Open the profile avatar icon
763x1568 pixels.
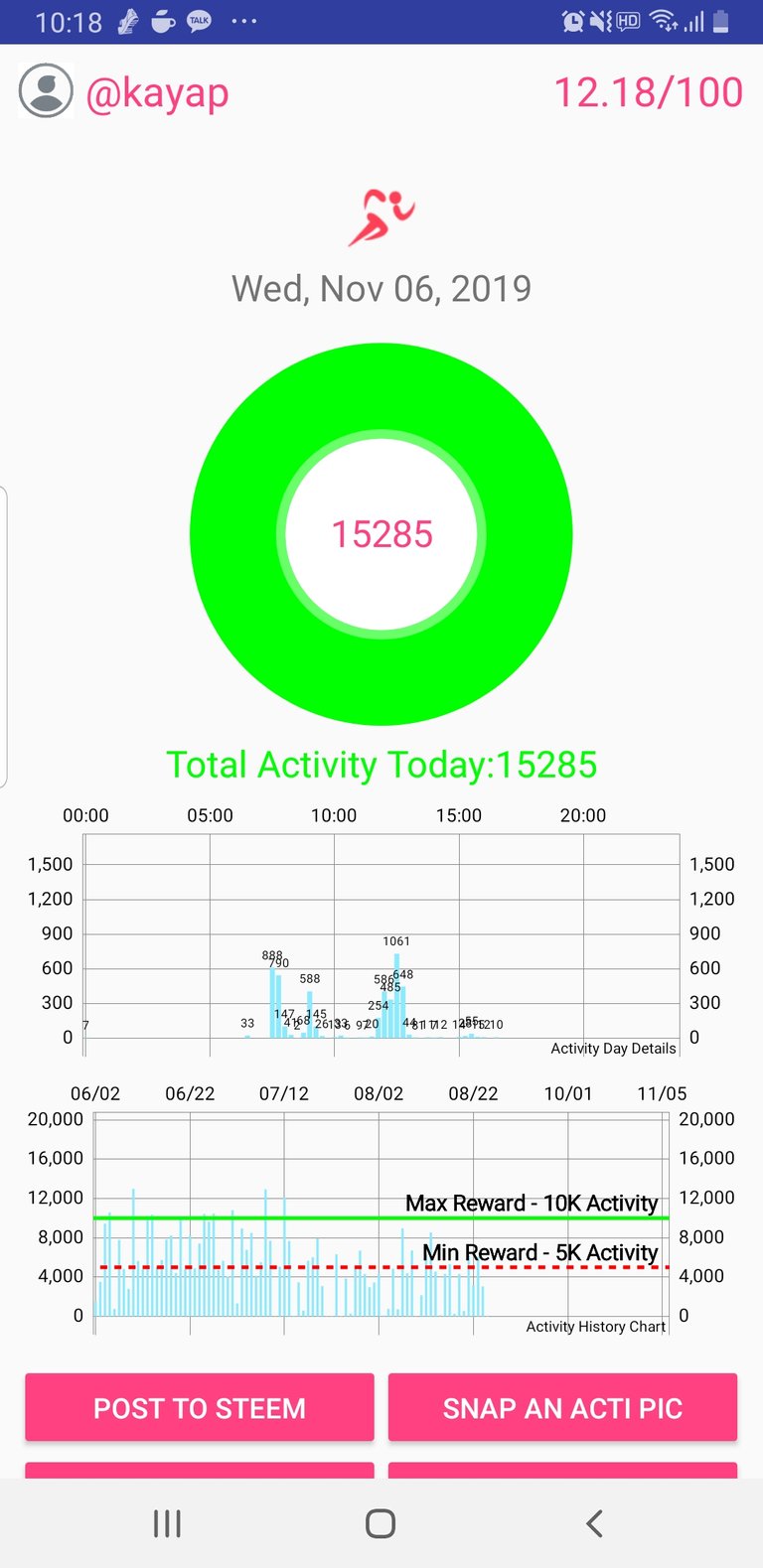pos(46,91)
